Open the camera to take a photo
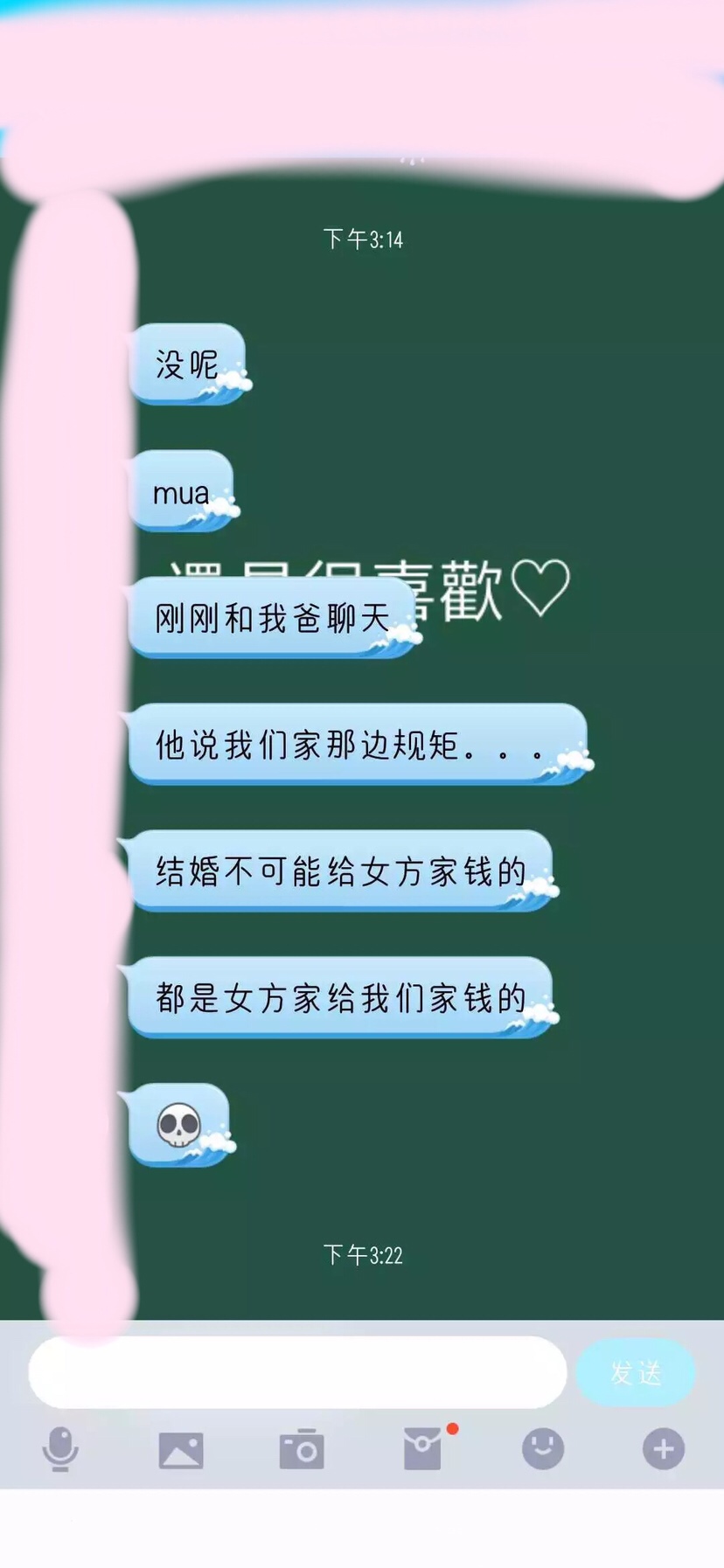 pyautogui.click(x=302, y=1449)
